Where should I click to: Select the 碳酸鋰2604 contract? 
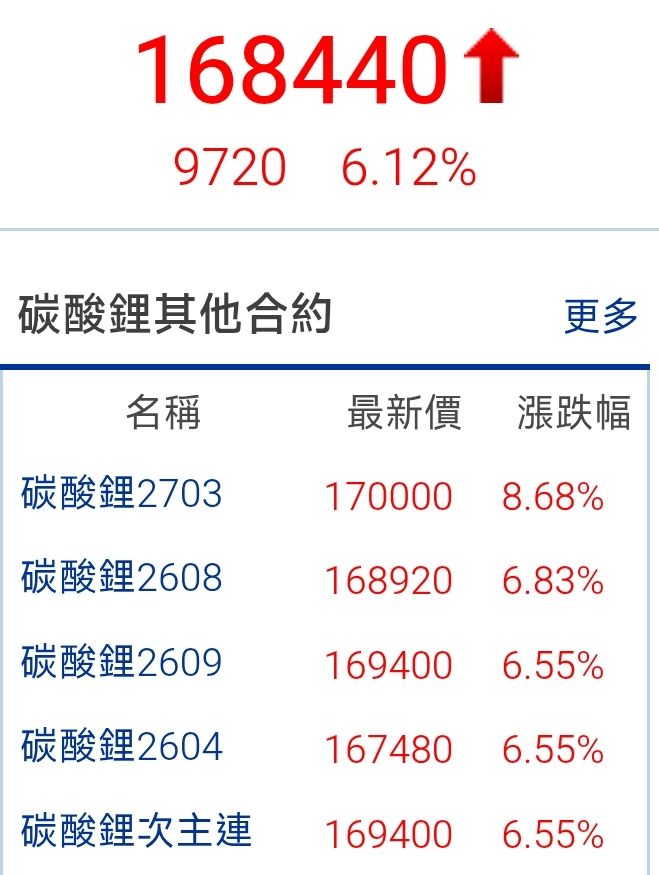121,747
